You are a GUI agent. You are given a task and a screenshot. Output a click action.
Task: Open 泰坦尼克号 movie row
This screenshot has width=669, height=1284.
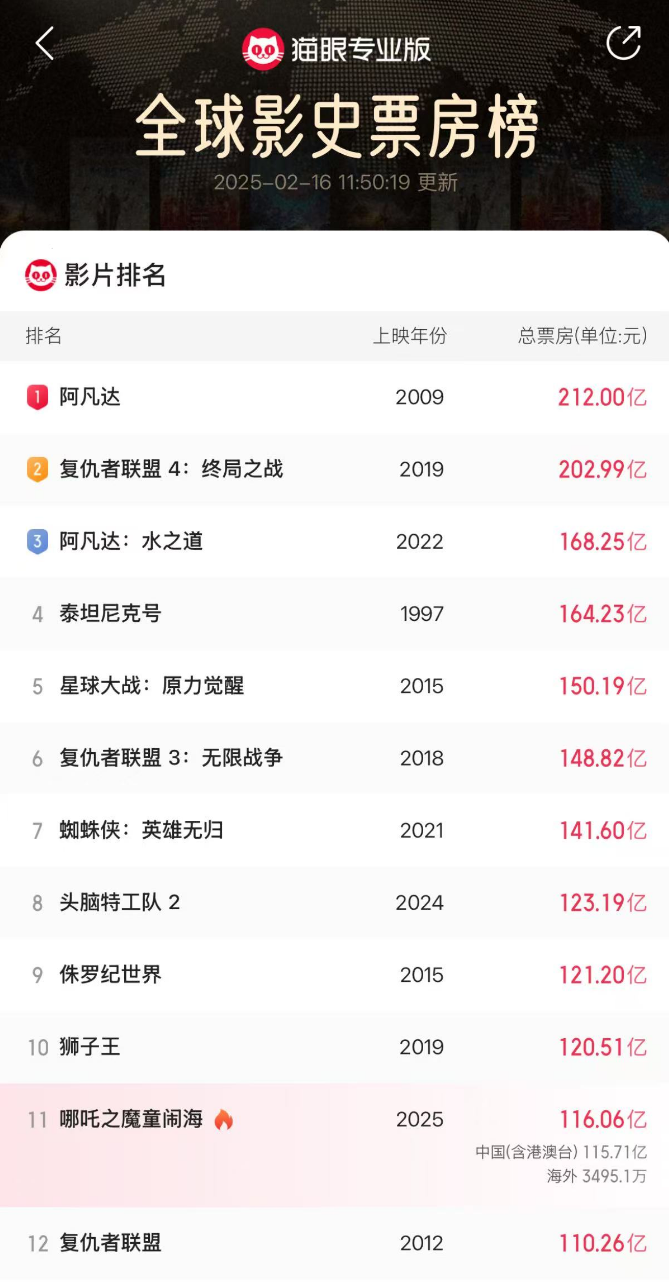[x=334, y=613]
